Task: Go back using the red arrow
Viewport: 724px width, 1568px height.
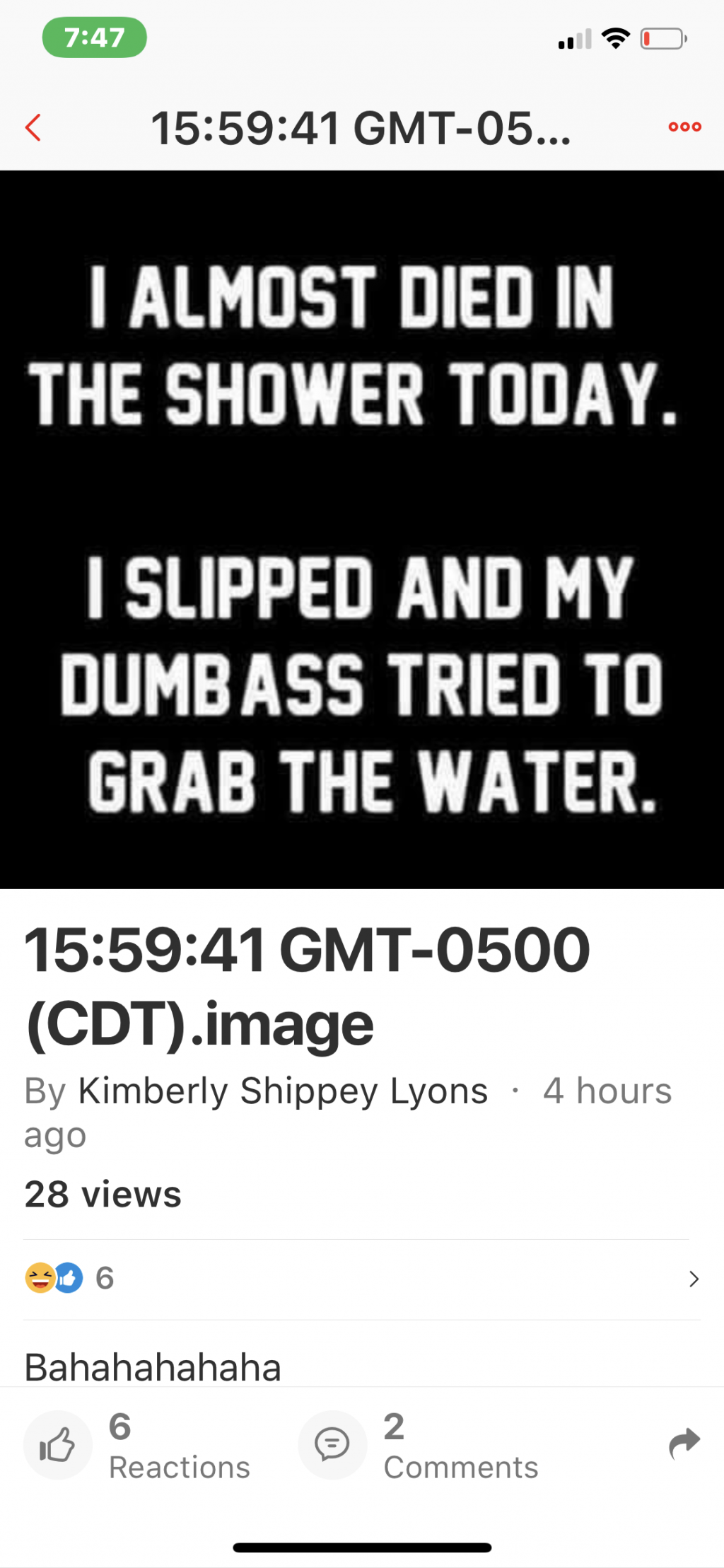Action: [33, 128]
